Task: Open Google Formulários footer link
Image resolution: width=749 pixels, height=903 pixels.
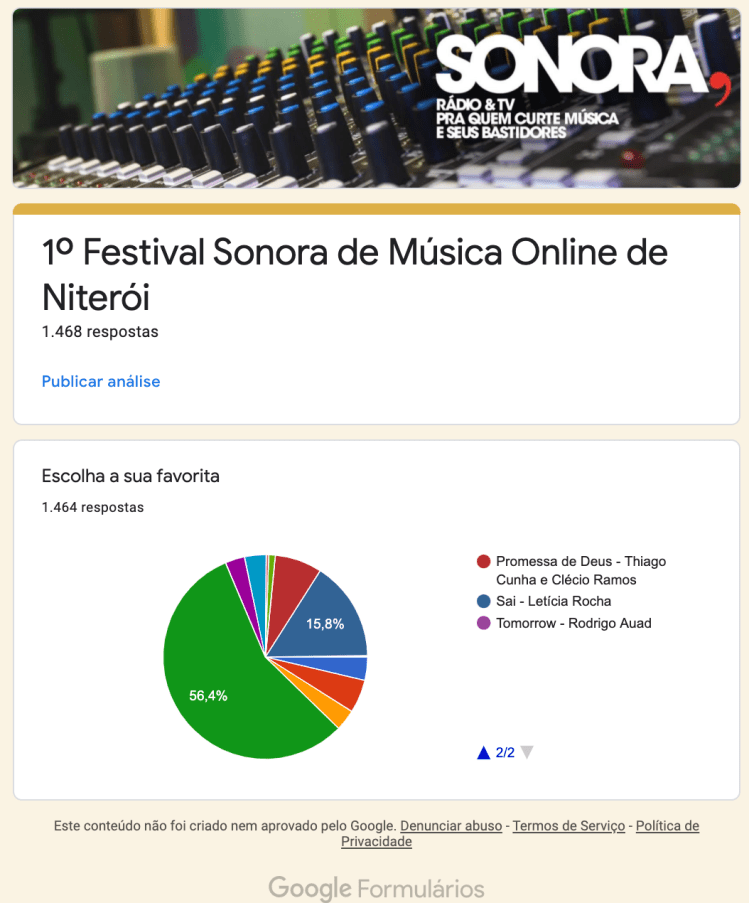Action: tap(375, 888)
